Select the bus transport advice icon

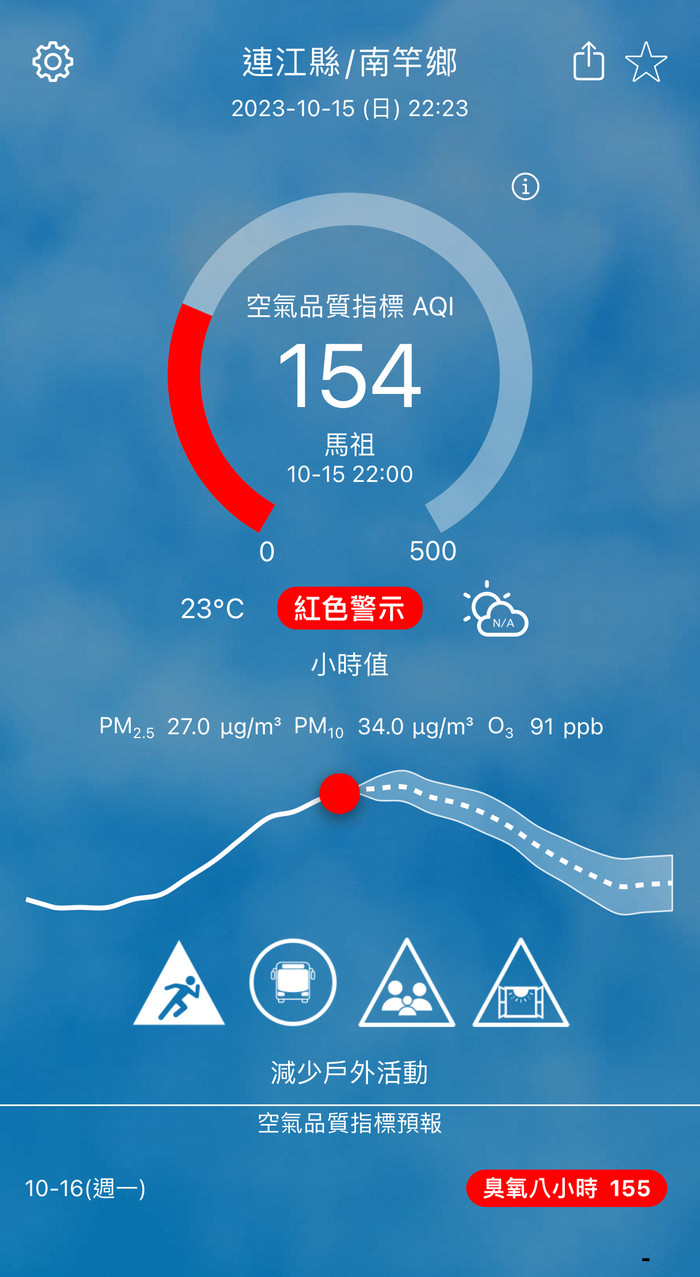(293, 983)
